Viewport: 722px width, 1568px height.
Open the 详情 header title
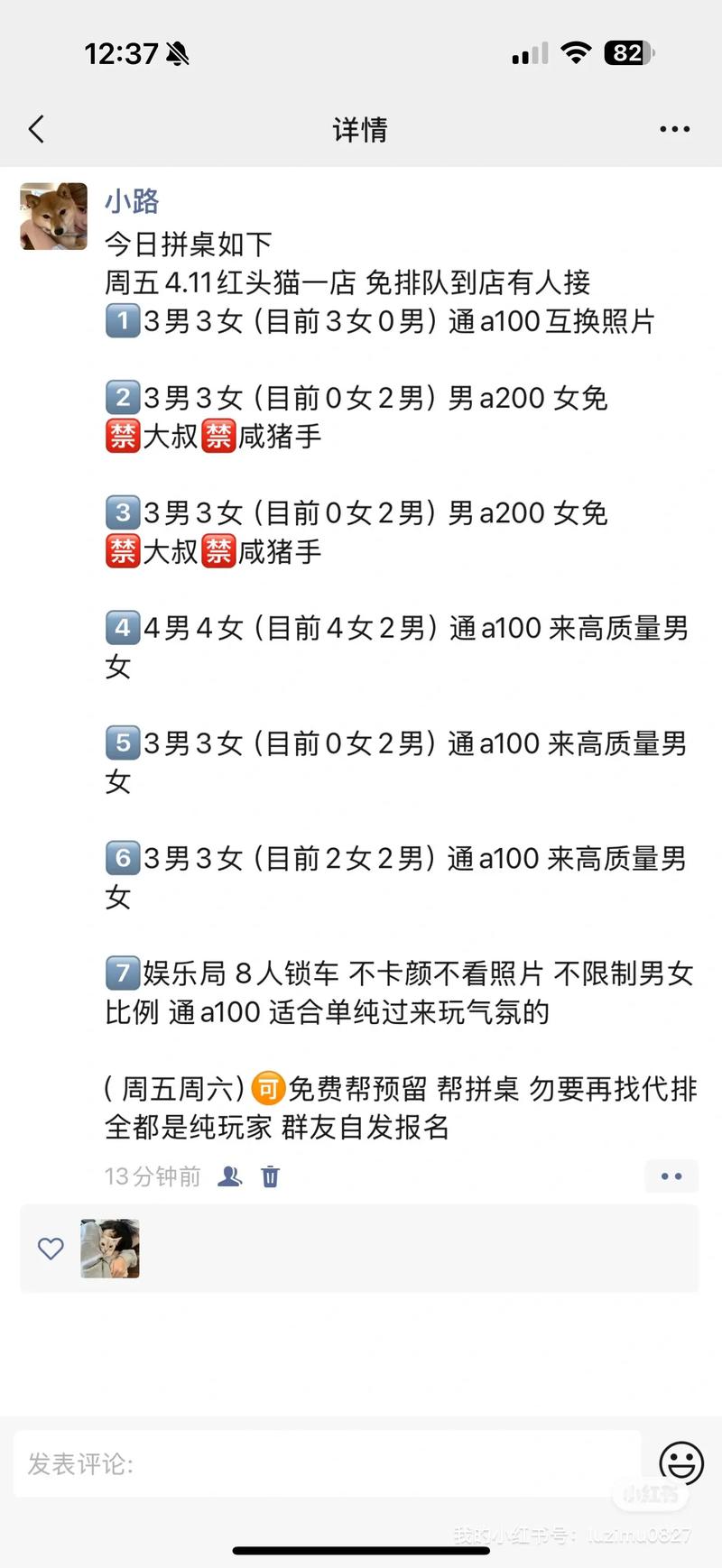click(x=360, y=129)
